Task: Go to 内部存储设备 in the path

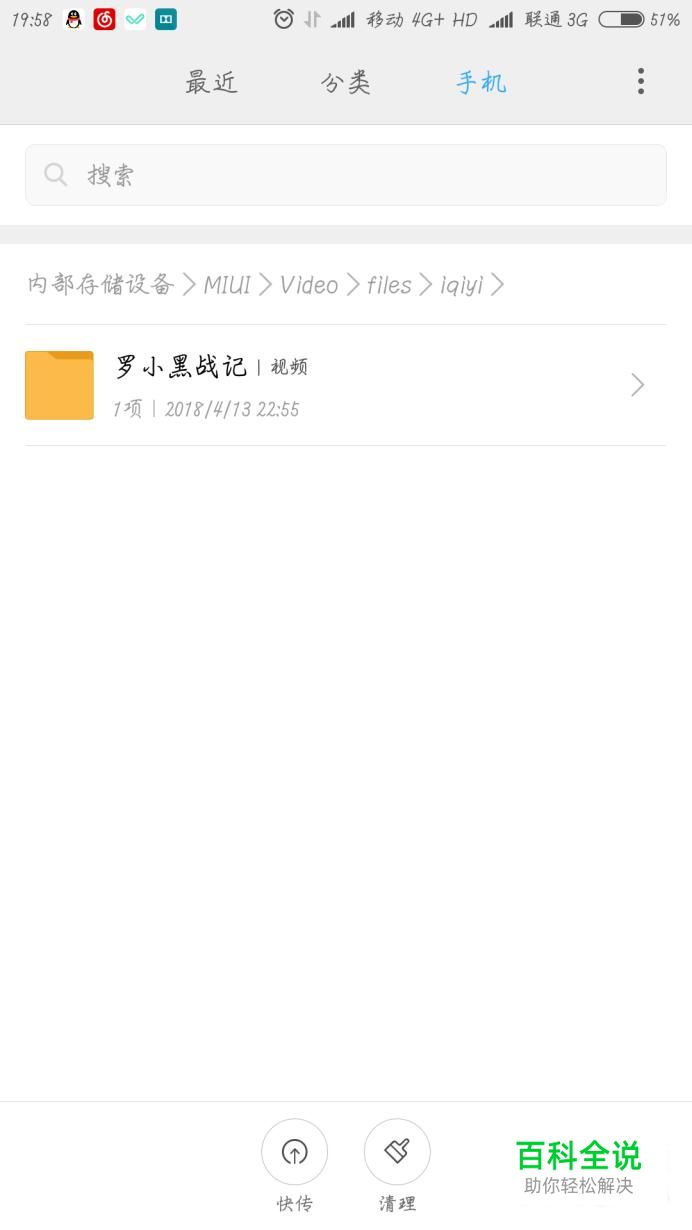Action: coord(101,285)
